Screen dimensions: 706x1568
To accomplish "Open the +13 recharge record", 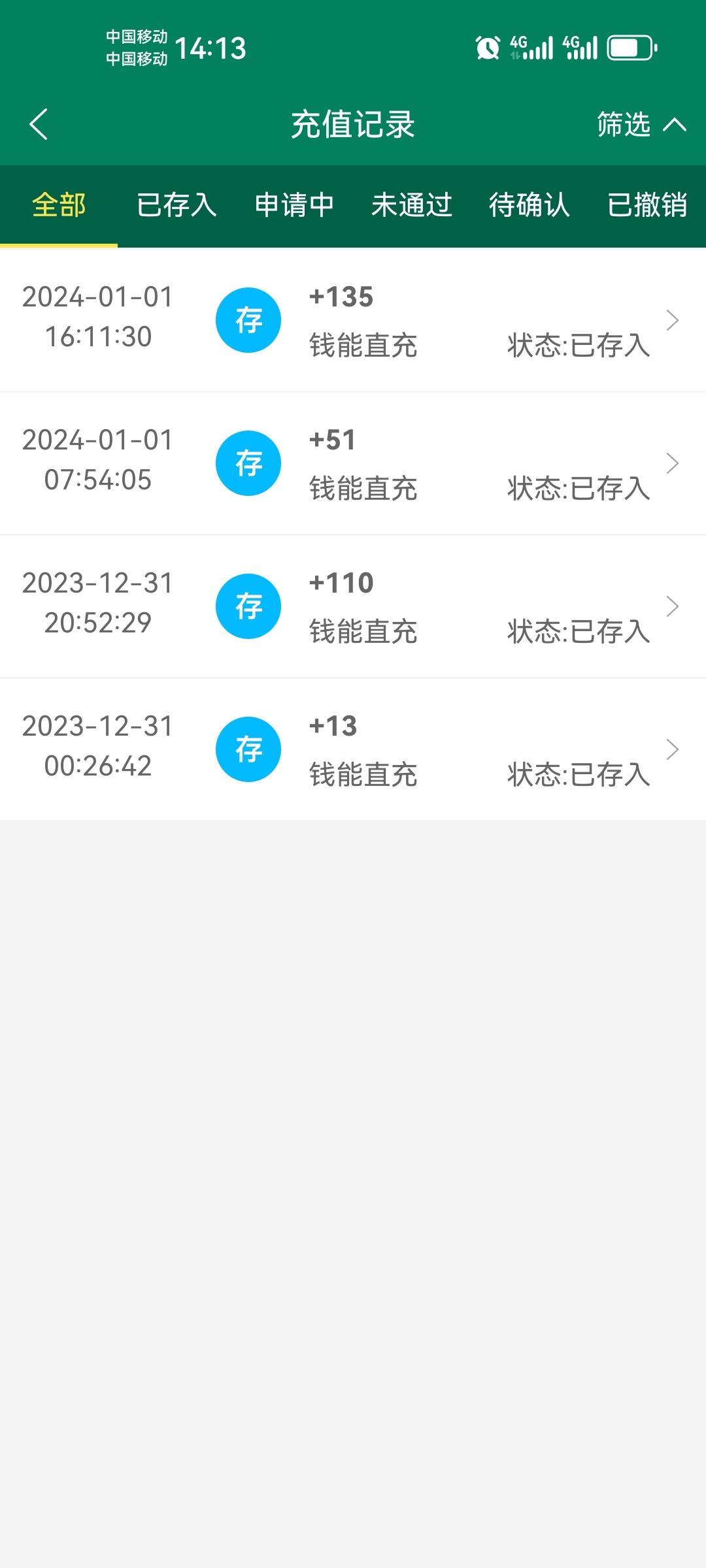I will coord(353,749).
